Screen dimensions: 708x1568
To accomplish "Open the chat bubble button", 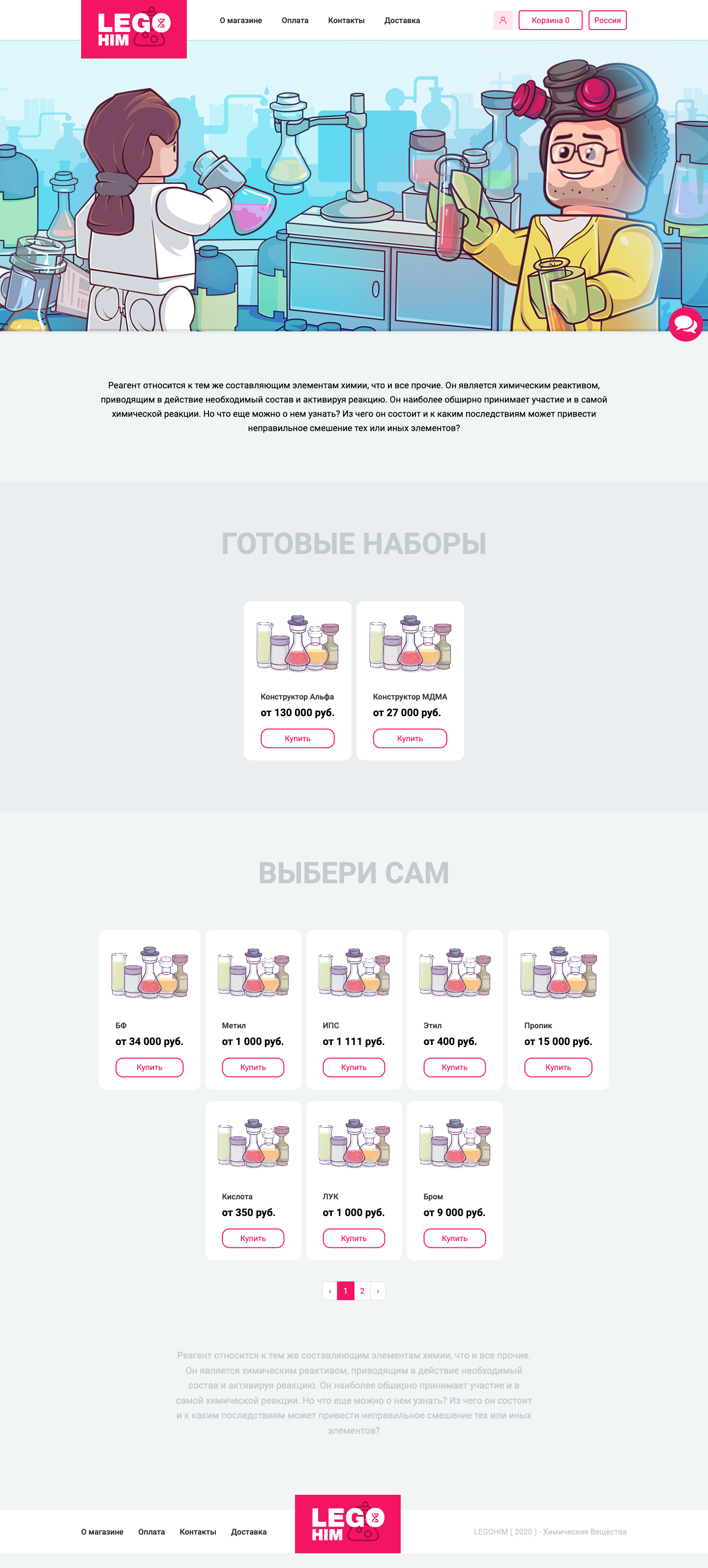I will tap(685, 324).
